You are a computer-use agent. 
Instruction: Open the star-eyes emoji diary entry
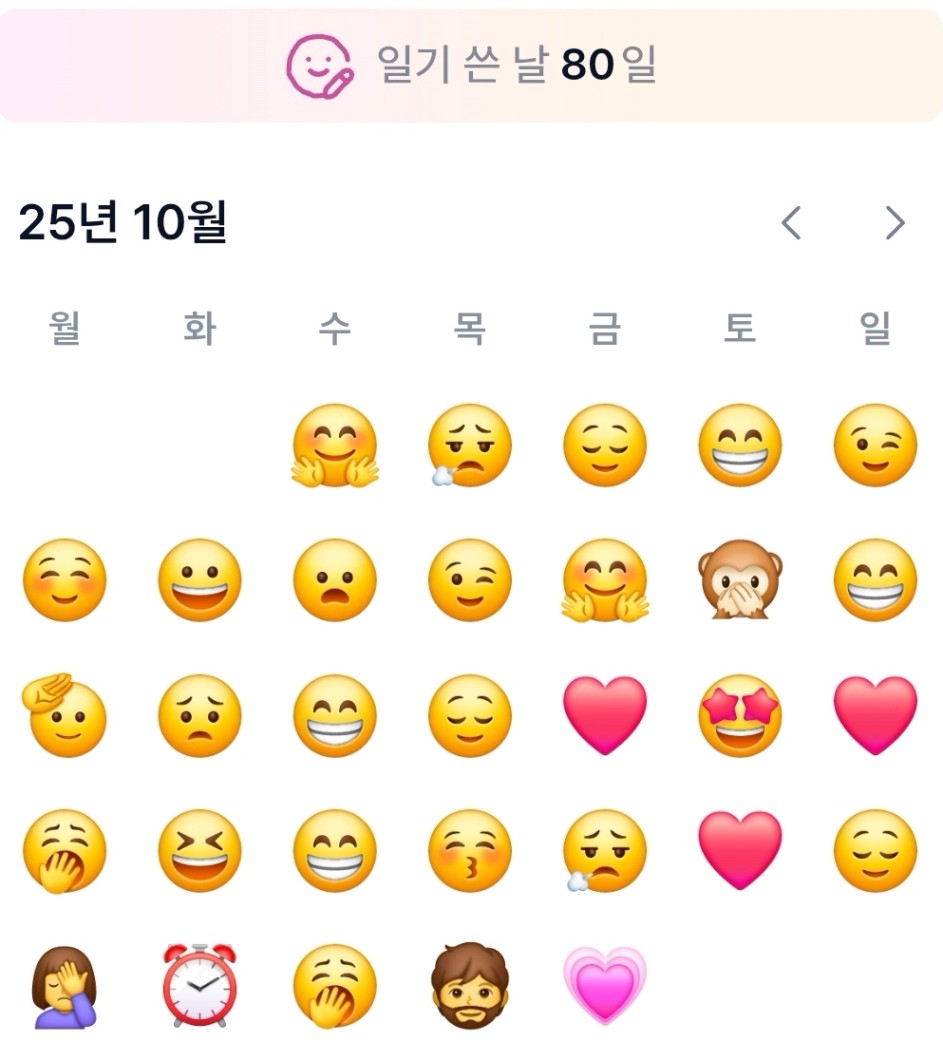coord(739,715)
